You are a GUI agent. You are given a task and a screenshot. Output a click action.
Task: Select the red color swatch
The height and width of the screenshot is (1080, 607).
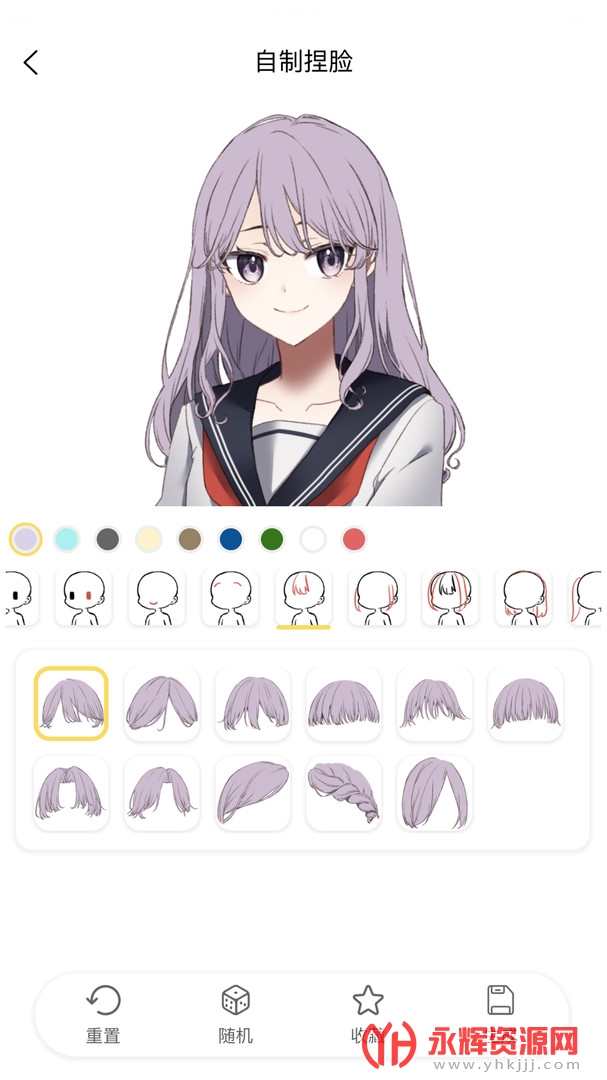coord(354,540)
